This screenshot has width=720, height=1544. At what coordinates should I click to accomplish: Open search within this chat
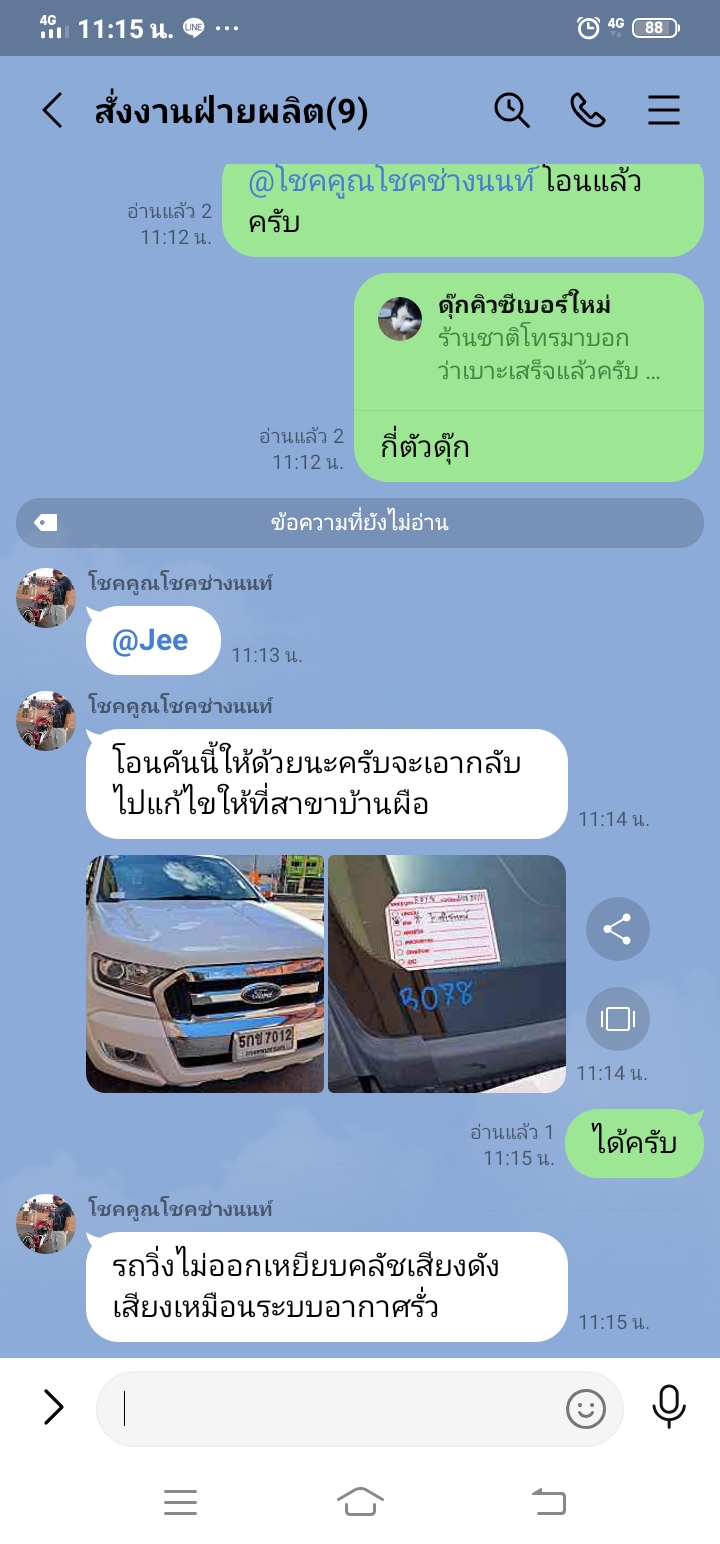(x=512, y=111)
